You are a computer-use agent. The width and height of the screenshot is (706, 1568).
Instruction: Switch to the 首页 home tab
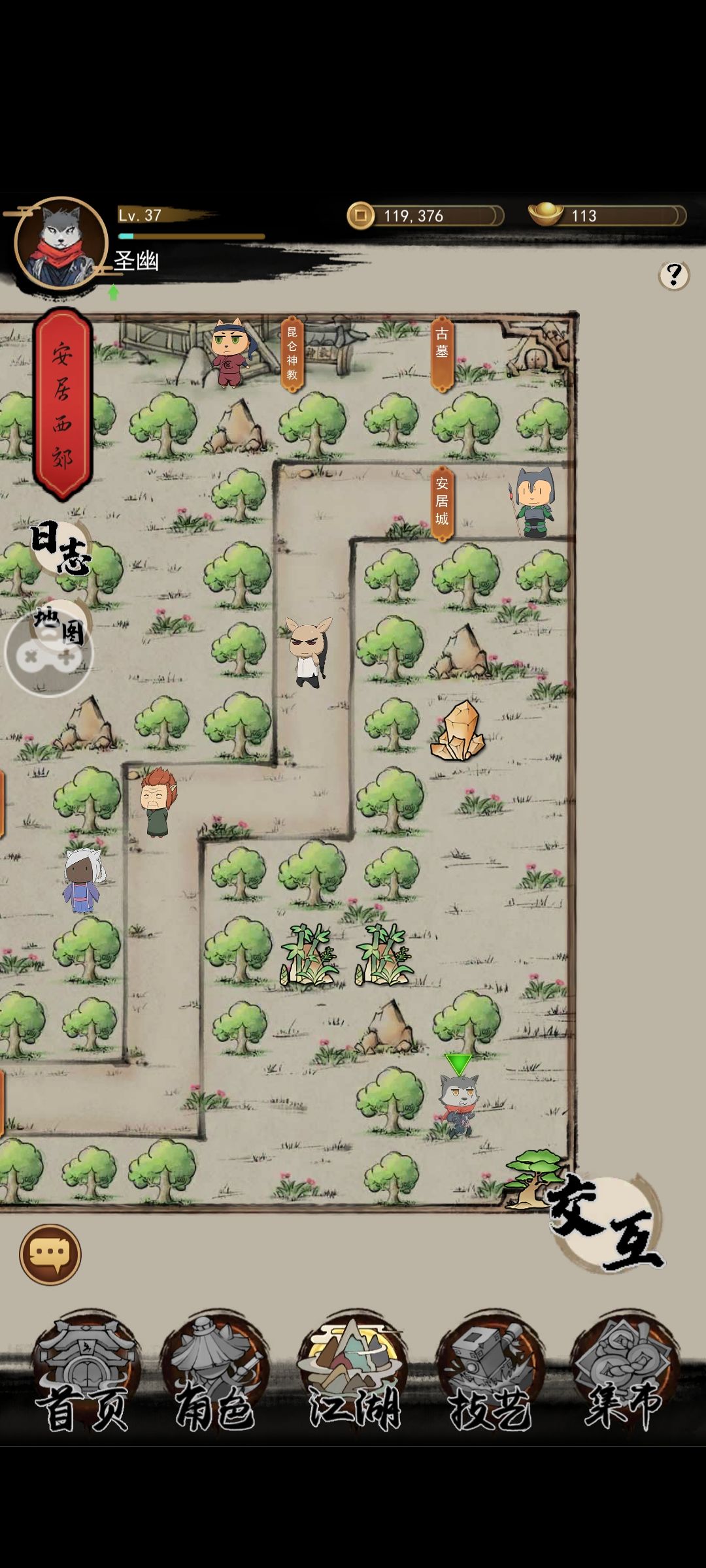tap(84, 1375)
